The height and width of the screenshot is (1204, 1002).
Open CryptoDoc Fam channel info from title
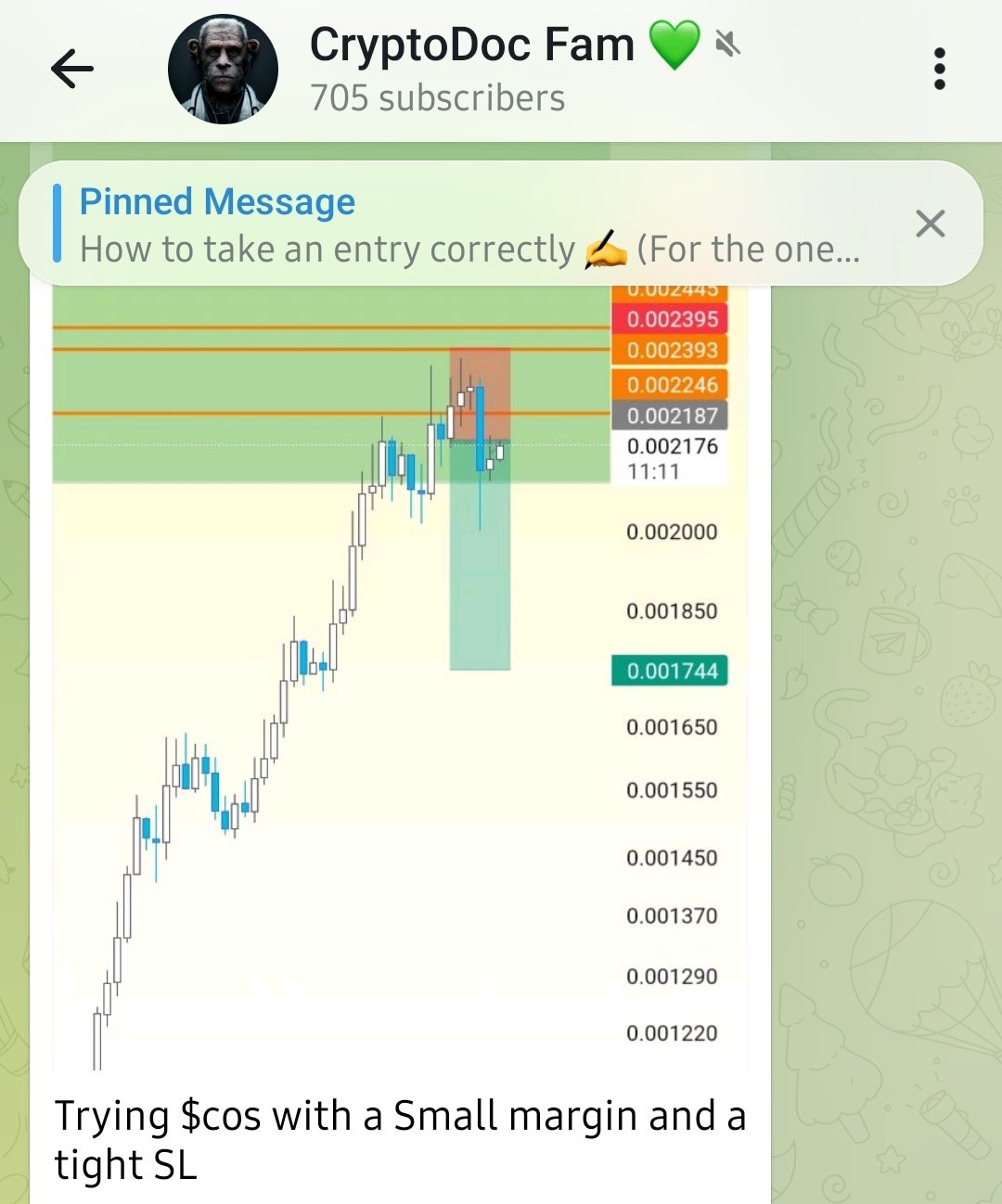tap(471, 46)
